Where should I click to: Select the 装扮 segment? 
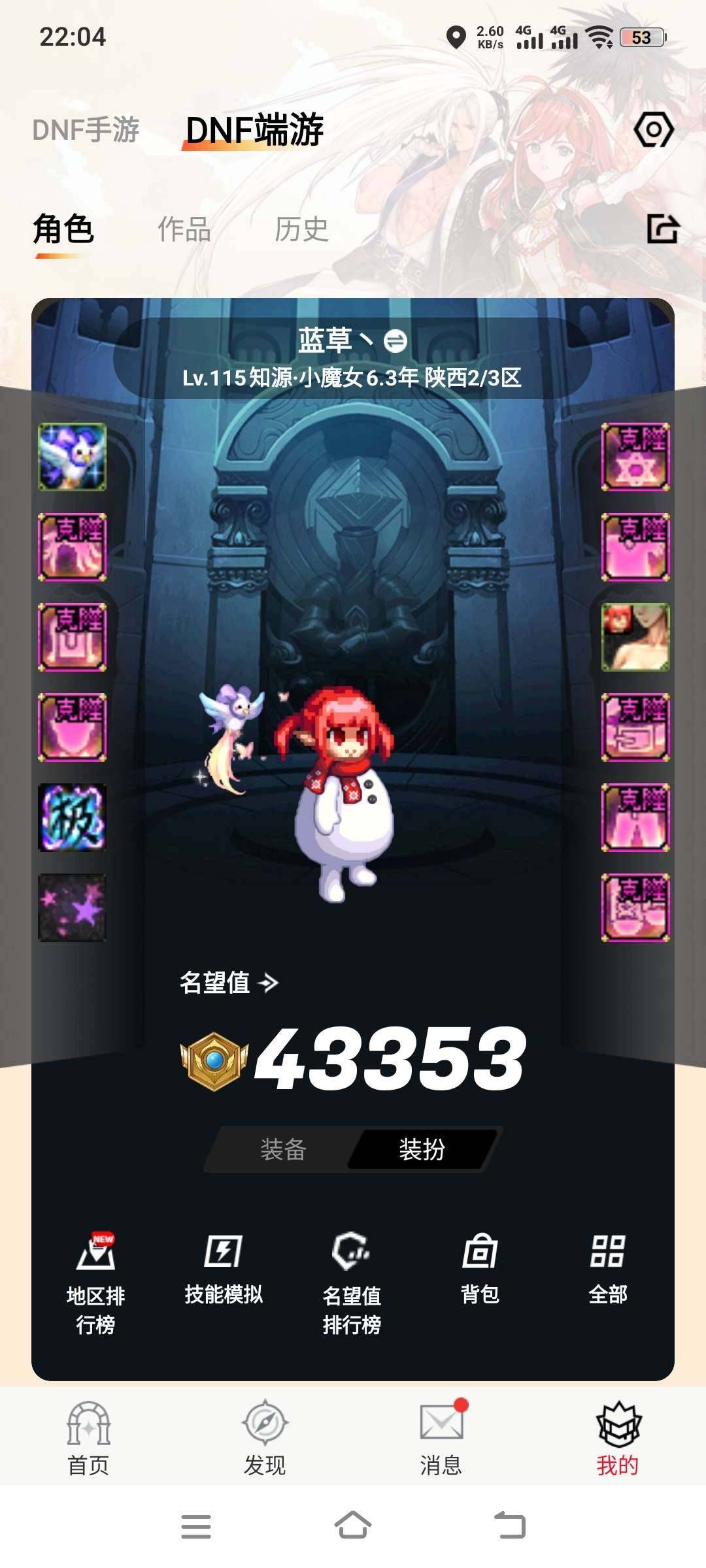(422, 1149)
